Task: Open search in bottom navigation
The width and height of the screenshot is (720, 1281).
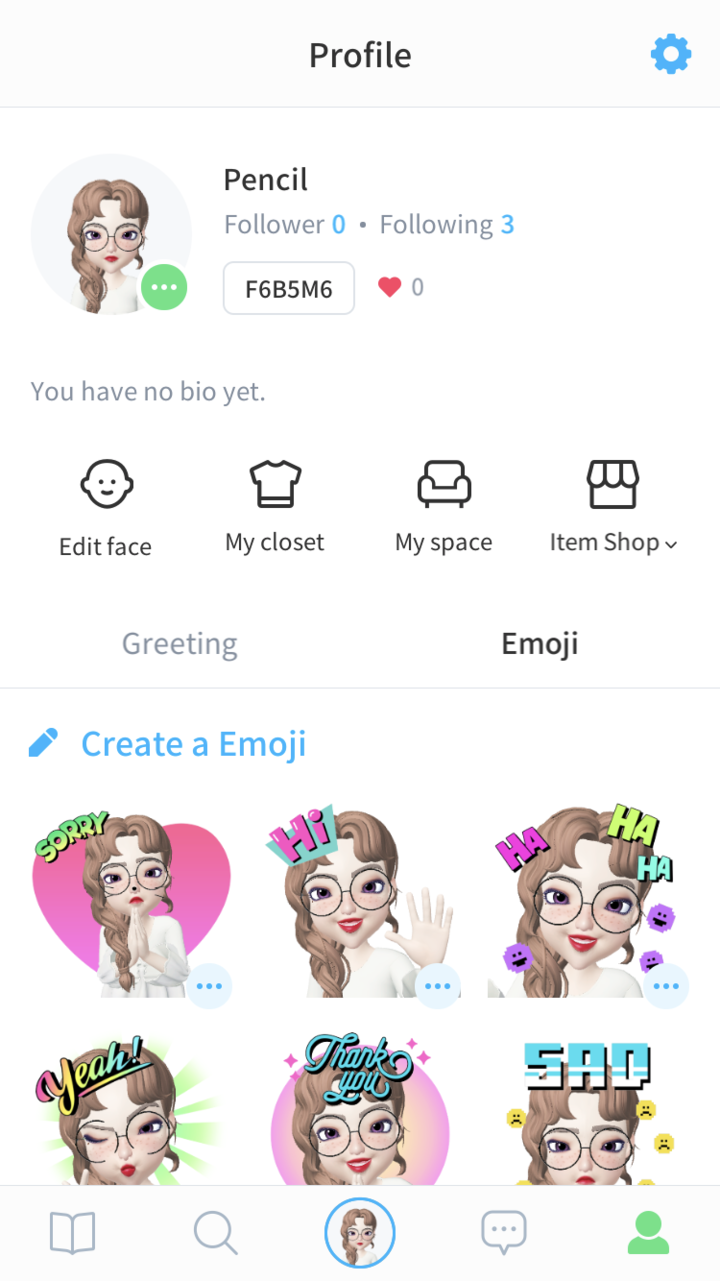Action: [216, 1233]
